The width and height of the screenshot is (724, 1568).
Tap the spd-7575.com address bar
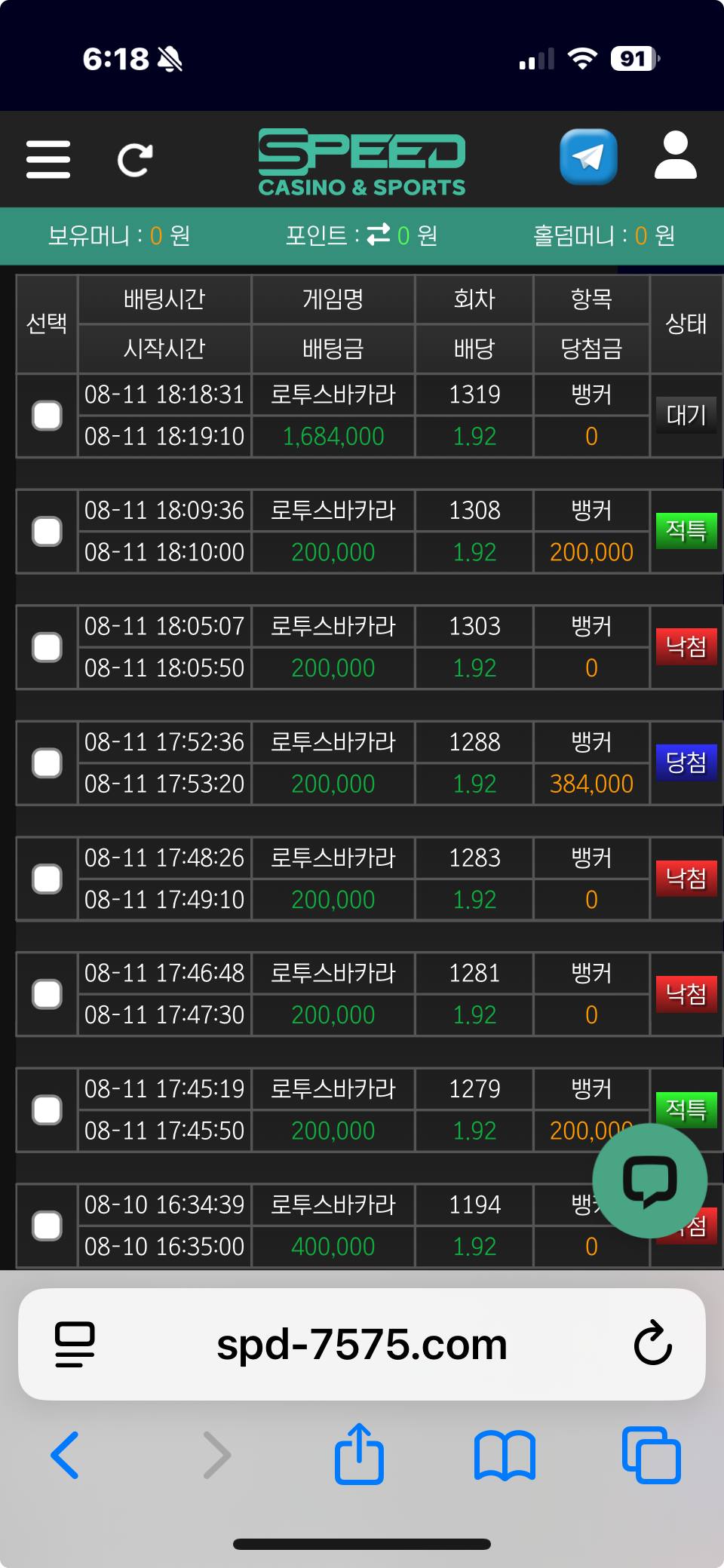(x=362, y=1344)
